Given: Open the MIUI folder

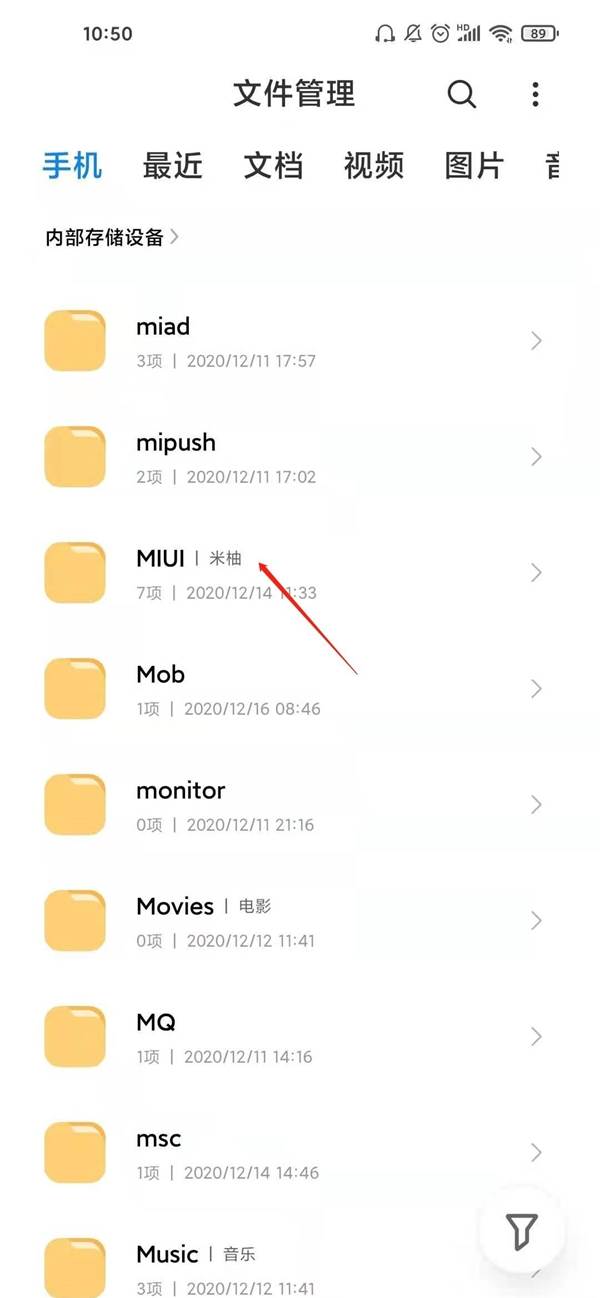Looking at the screenshot, I should (x=300, y=573).
